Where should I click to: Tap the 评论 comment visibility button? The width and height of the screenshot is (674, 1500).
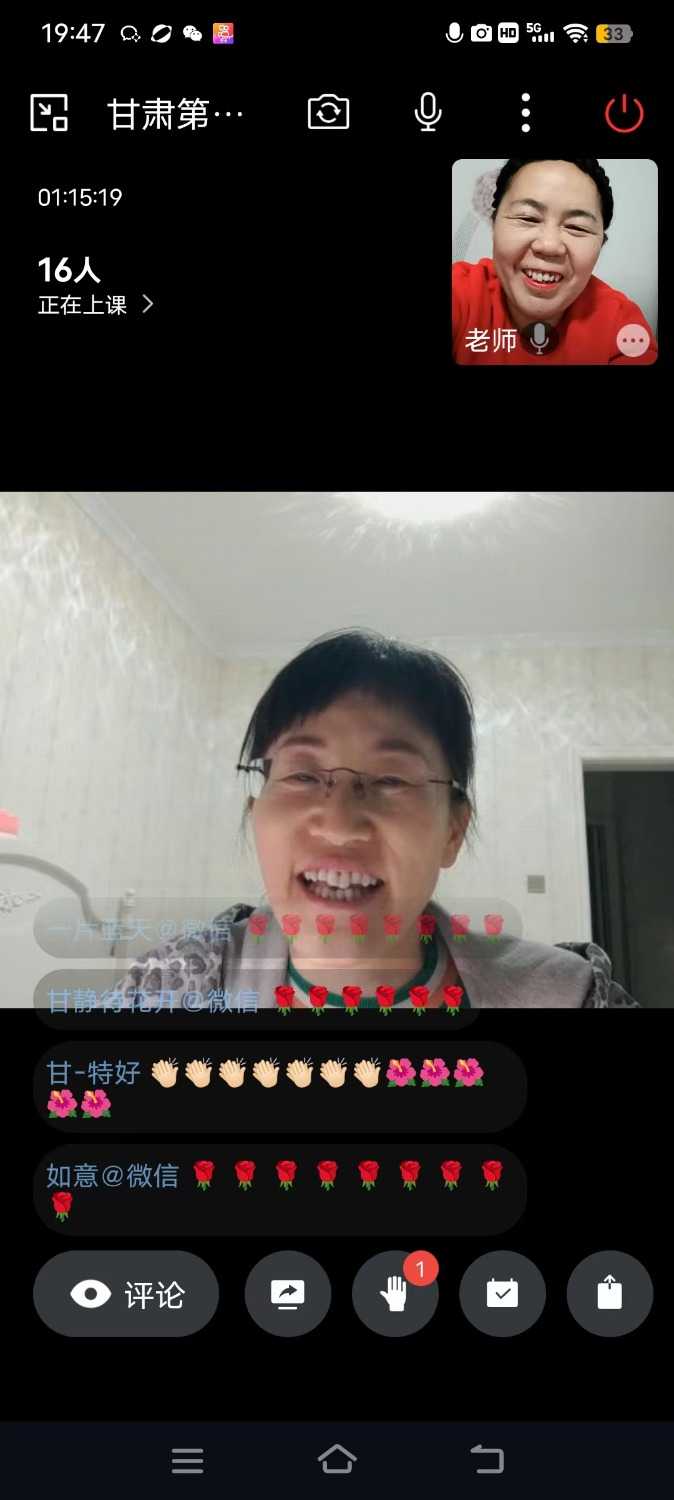(x=126, y=1294)
